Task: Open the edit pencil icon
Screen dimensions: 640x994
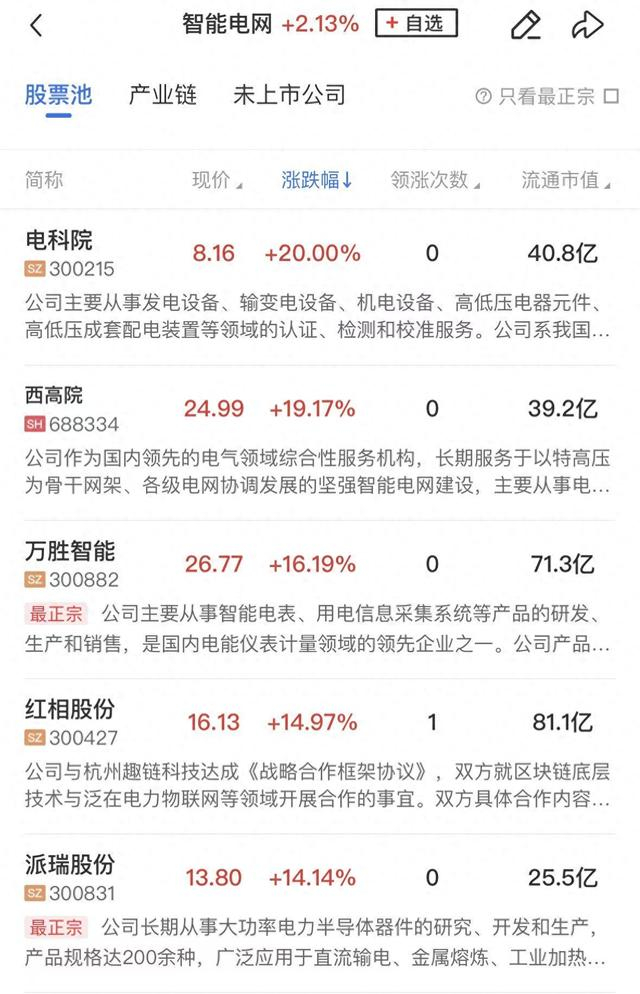Action: (x=525, y=25)
